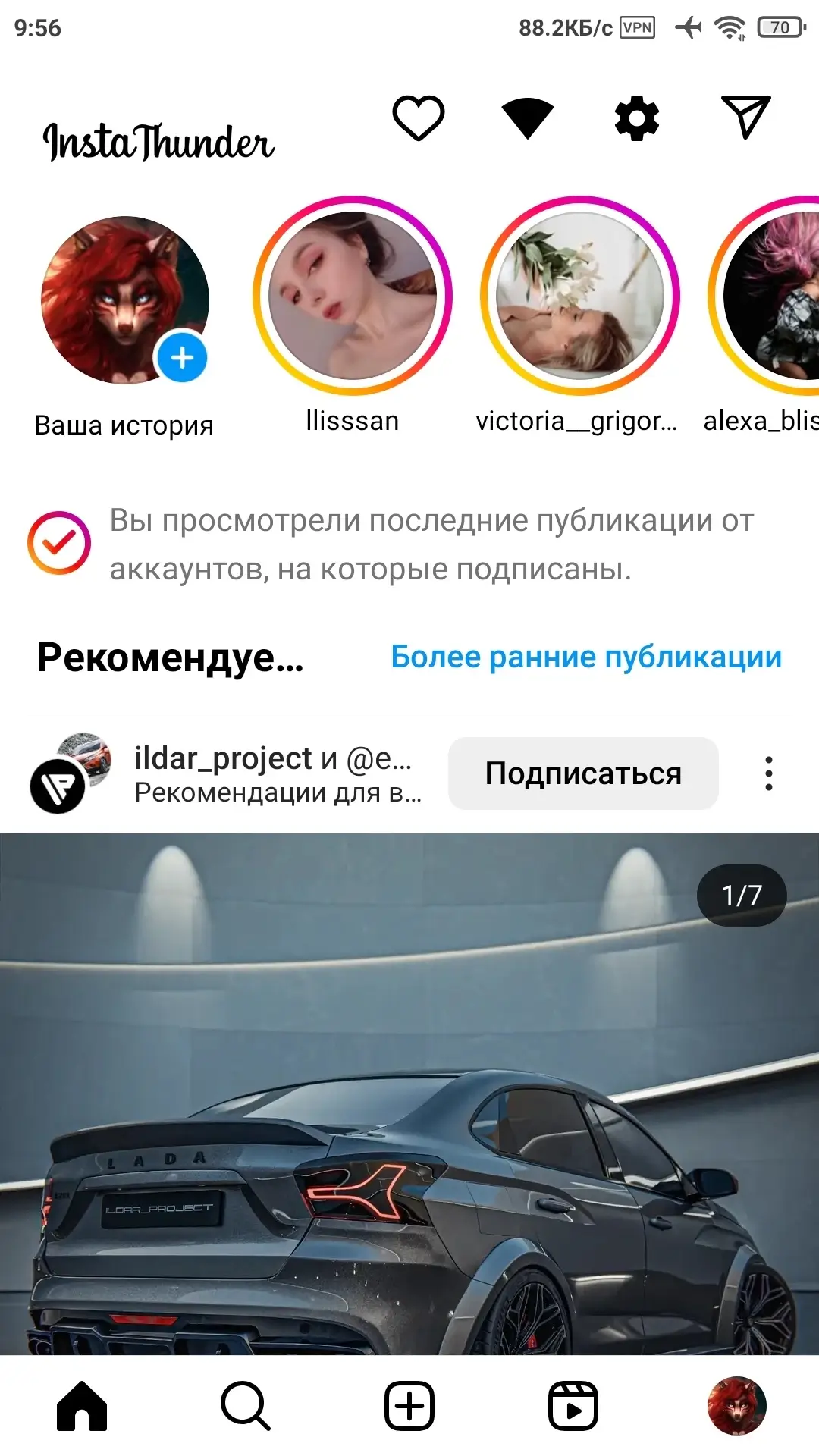Open my profile tab avatar
Screen dimensions: 819x1456
tap(736, 1406)
